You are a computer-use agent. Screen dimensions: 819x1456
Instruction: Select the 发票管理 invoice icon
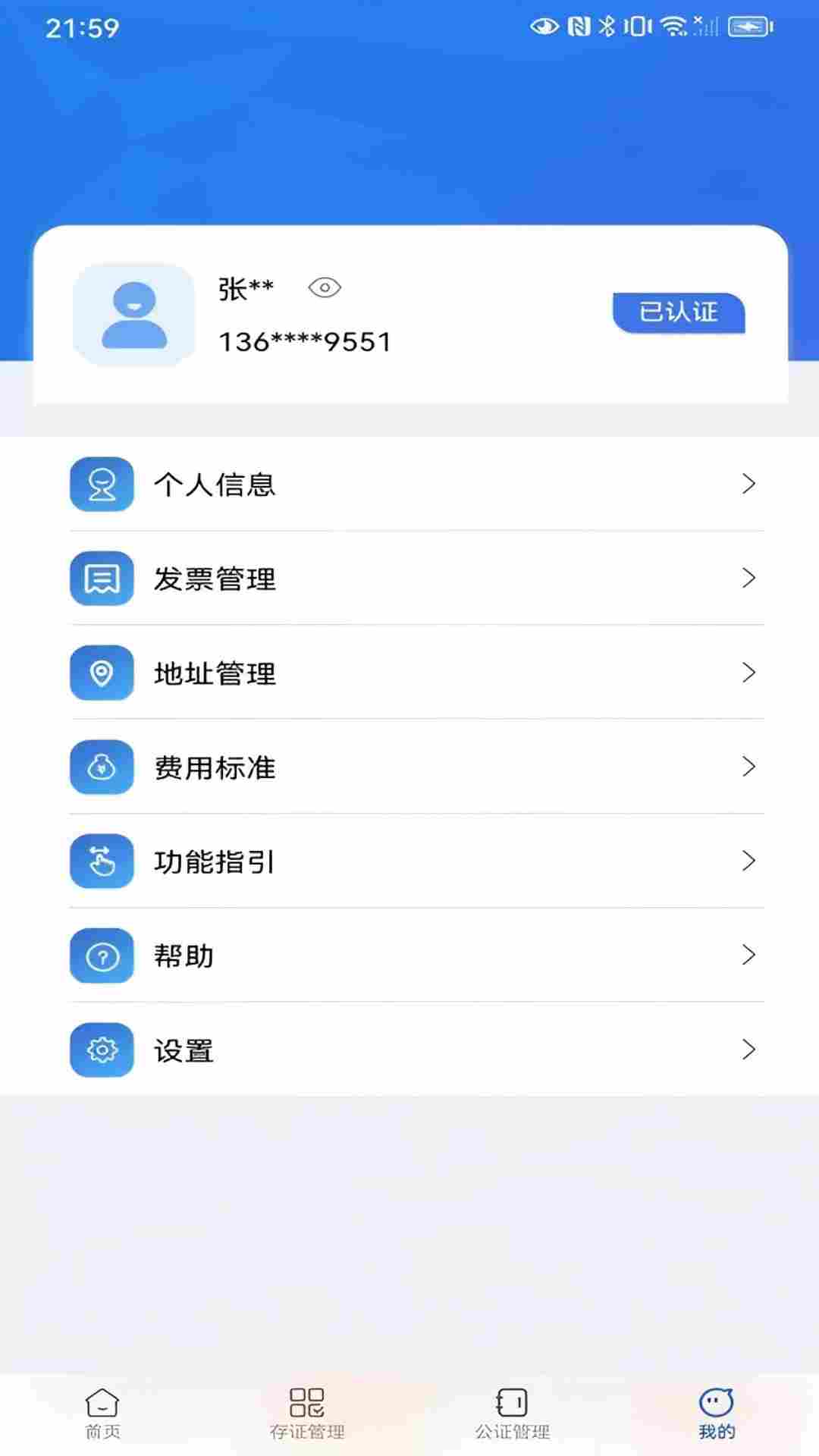(102, 579)
